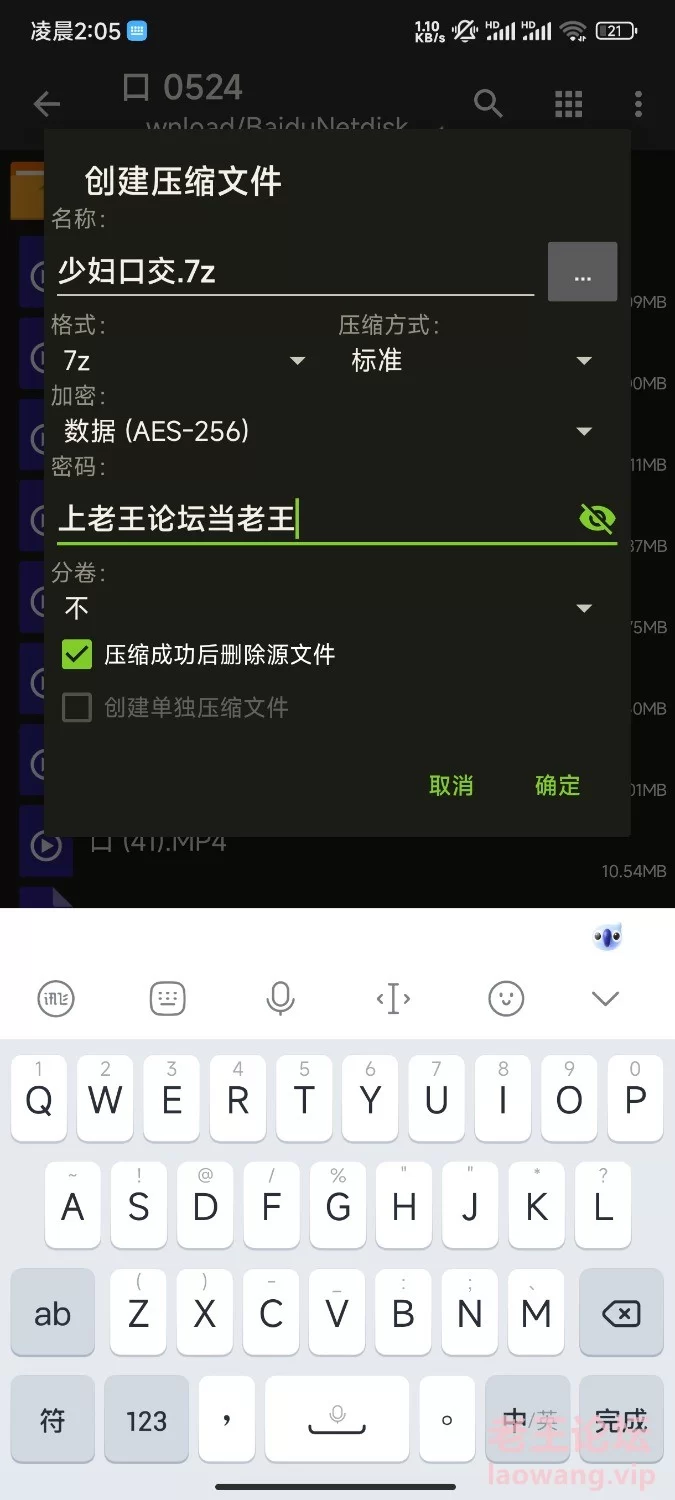Viewport: 675px width, 1500px height.
Task: Expand the 7z format dropdown
Action: (x=184, y=361)
